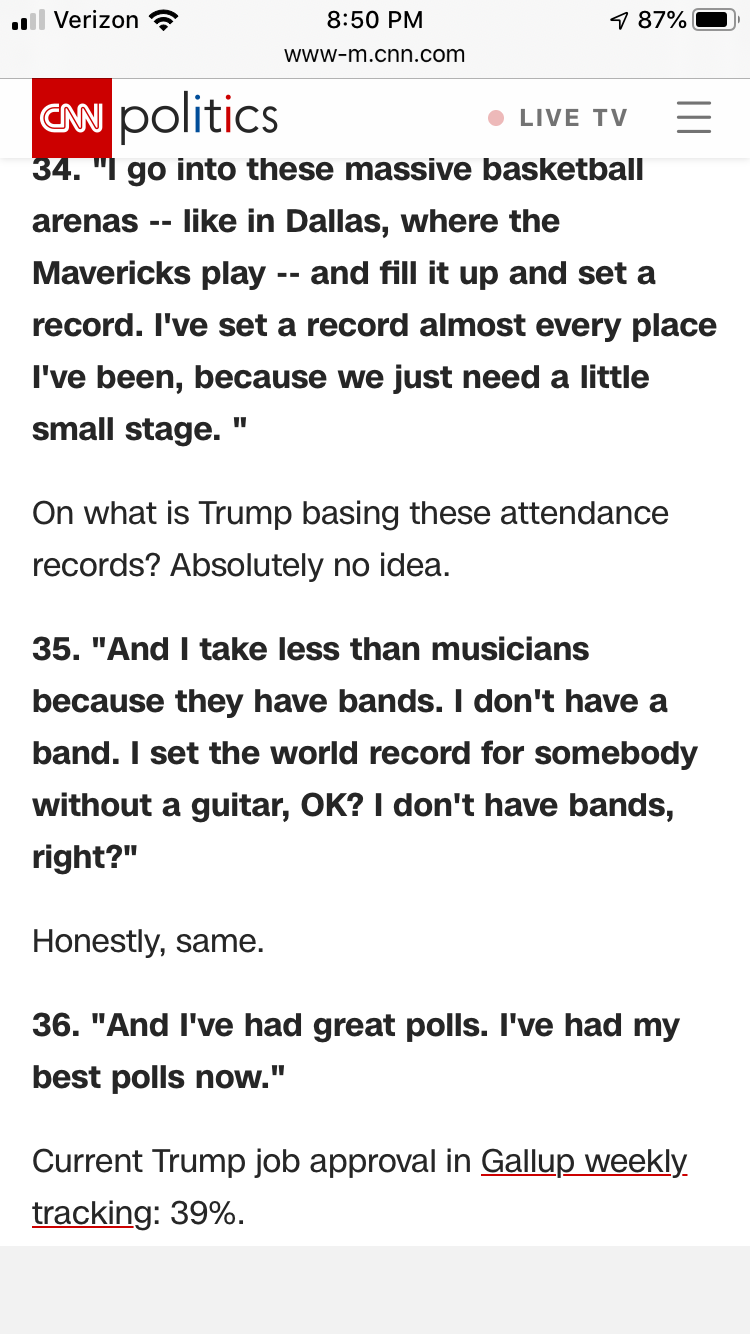Open the Gallup weekly tracking link

583,1162
